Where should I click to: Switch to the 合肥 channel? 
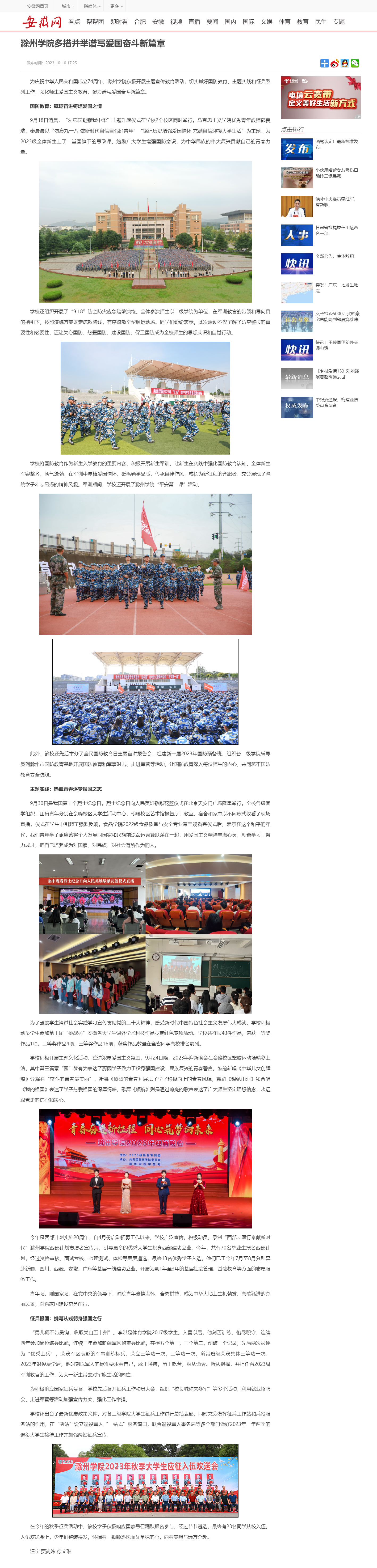[x=140, y=22]
